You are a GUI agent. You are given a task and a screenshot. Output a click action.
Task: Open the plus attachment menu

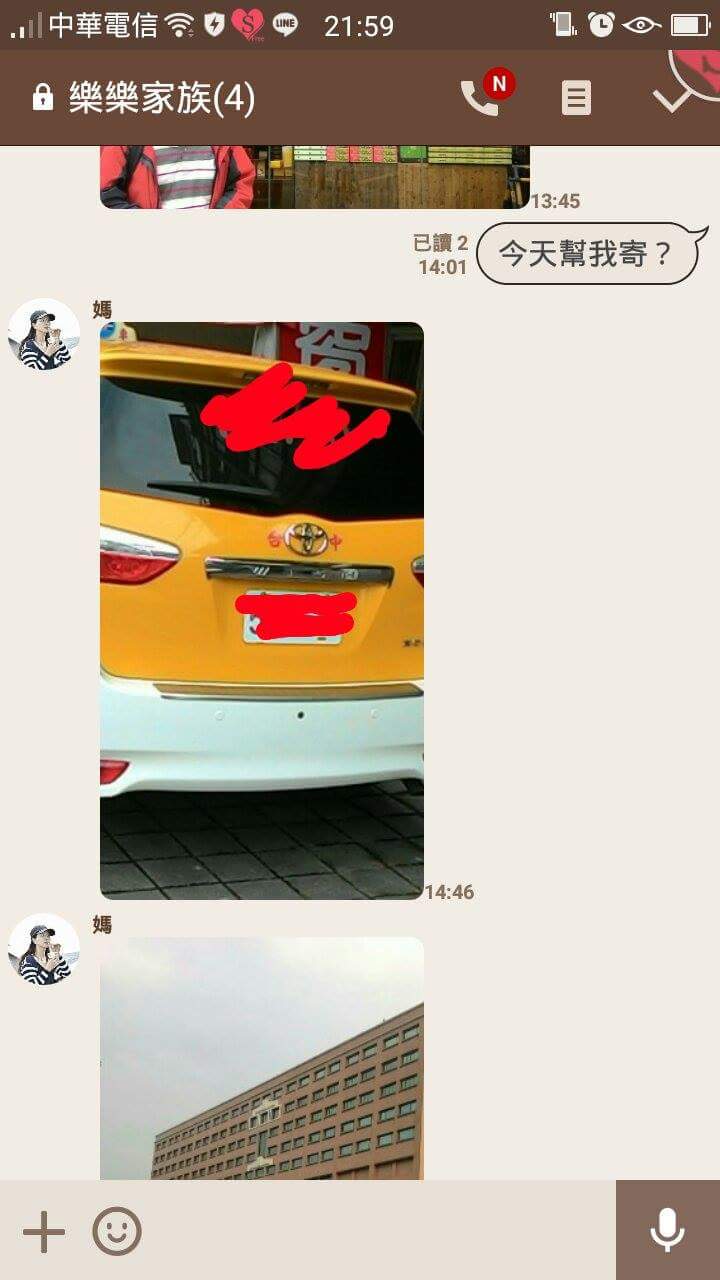[44, 1231]
